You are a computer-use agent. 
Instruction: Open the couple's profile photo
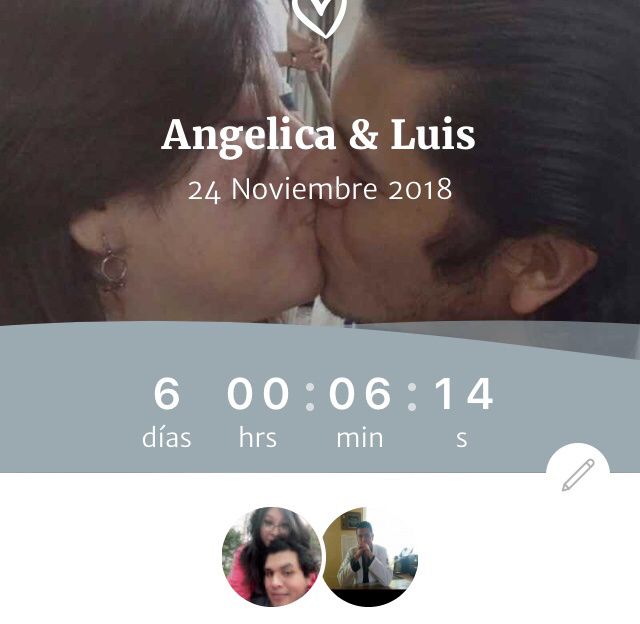click(x=271, y=556)
